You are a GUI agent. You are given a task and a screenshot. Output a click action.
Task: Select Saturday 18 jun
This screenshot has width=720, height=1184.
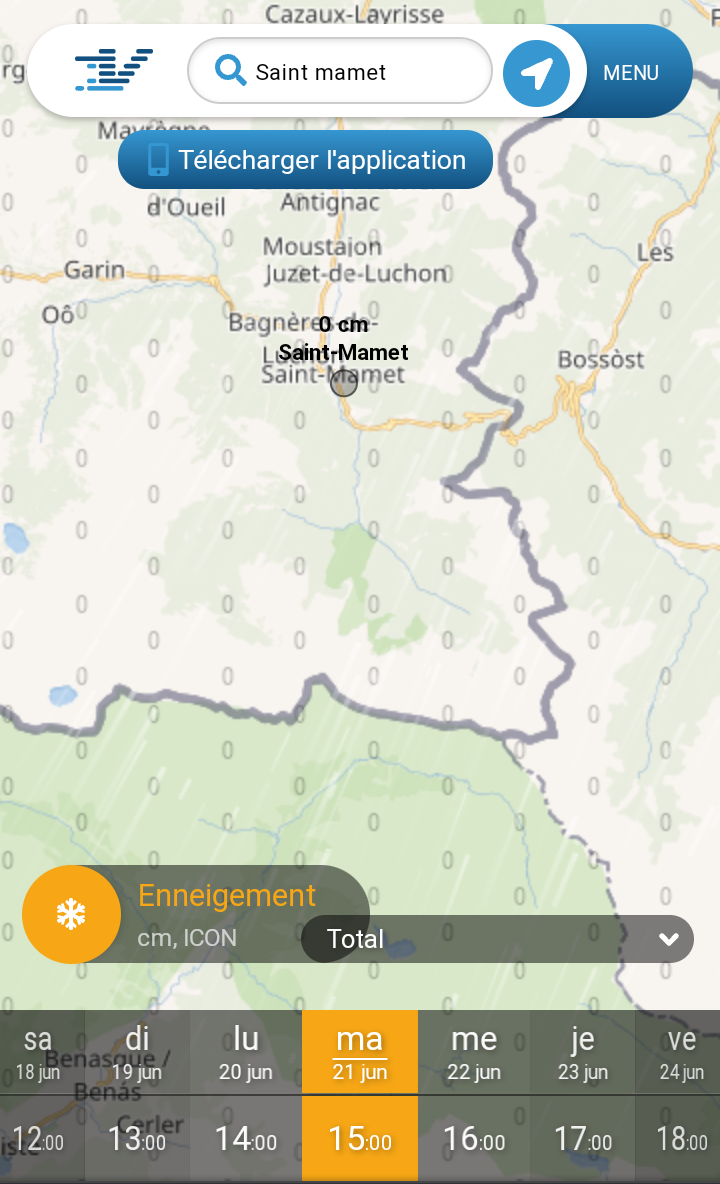pyautogui.click(x=38, y=1052)
